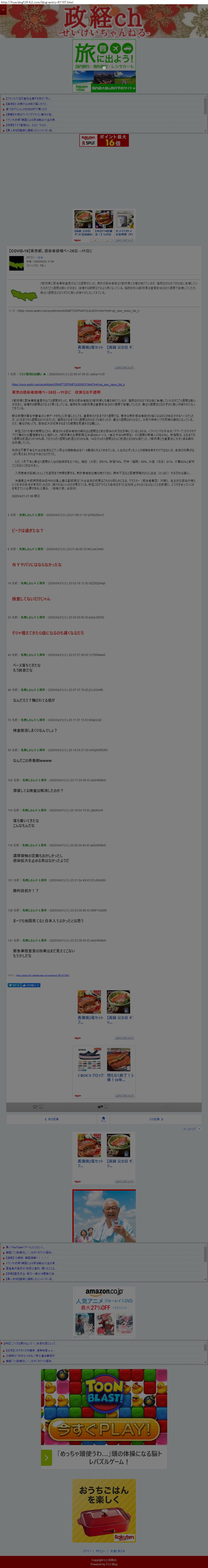Open the Rakuten Travel 旅に出よう ad
The image size is (208, 1568).
coord(104,66)
